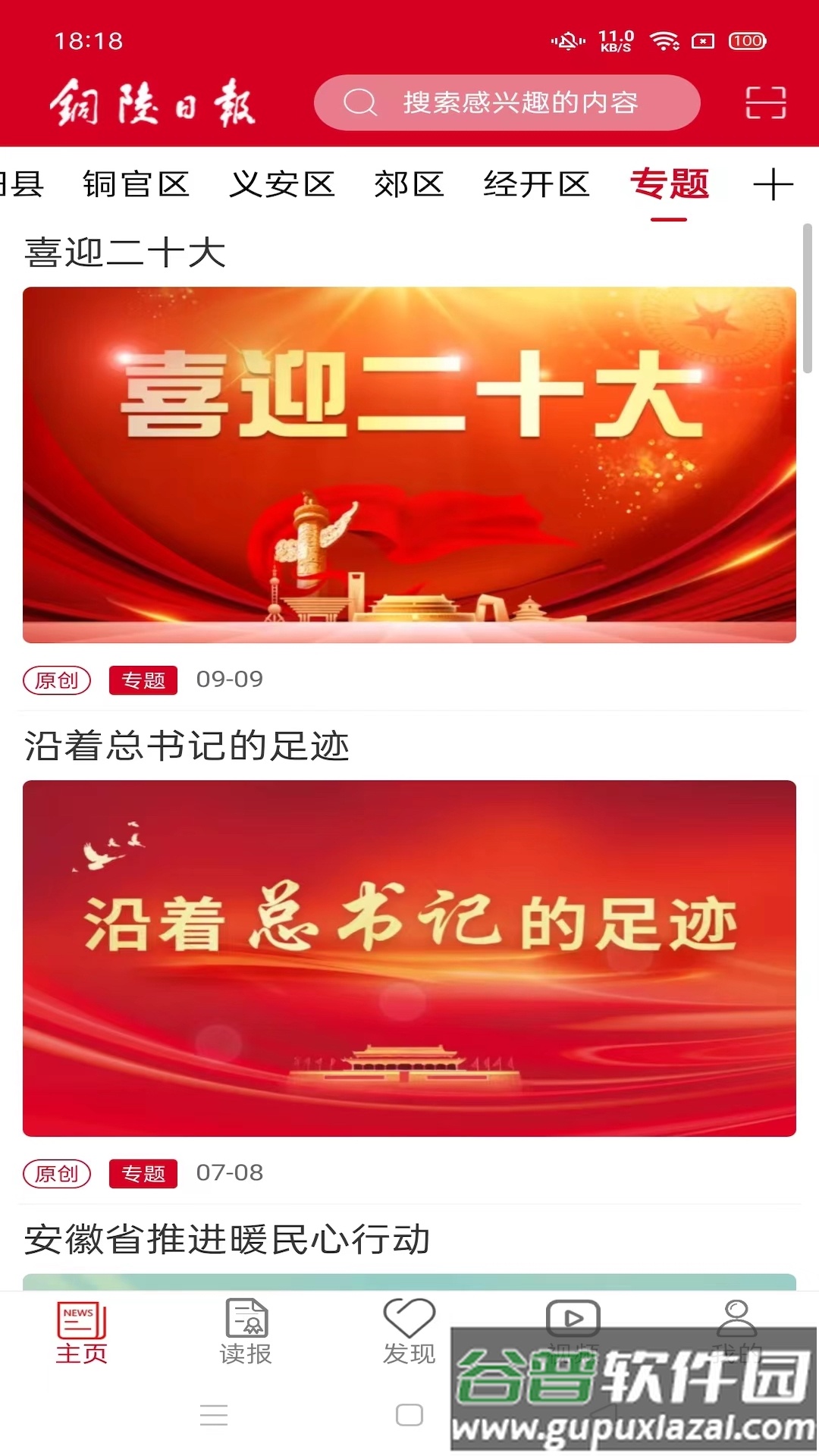Screen dimensions: 819x1456
Task: Open the 沿着总书记的足迹 topic banner
Action: coord(409,957)
